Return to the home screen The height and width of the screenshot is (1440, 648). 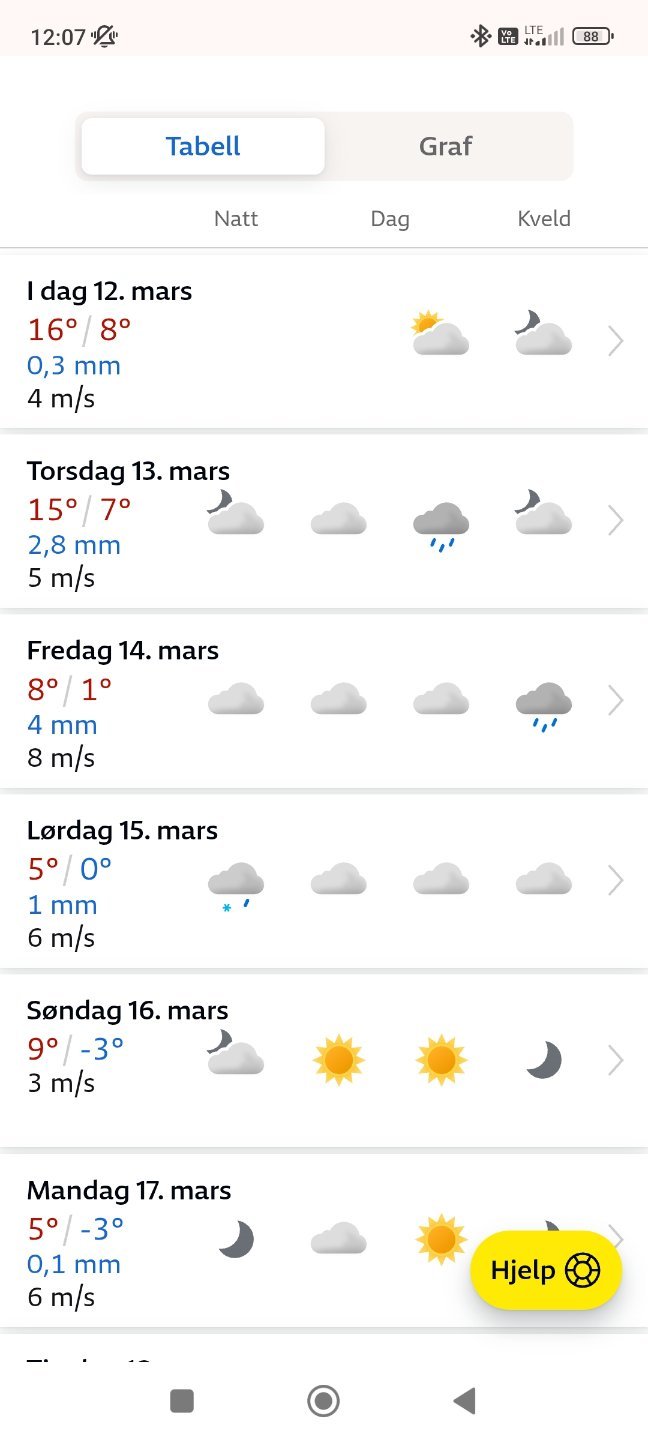(x=323, y=1401)
